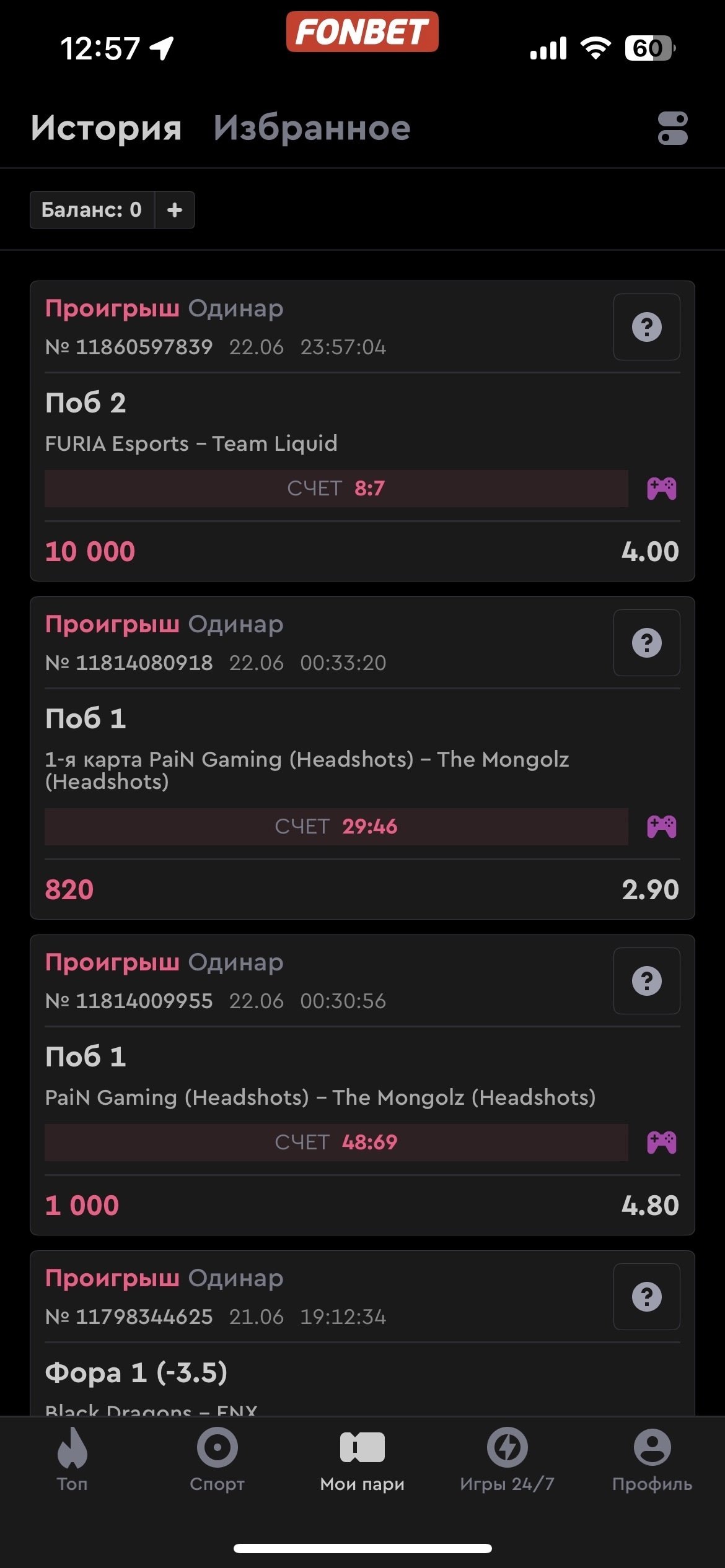This screenshot has height=1568, width=725.
Task: Switch to the Избранное tab
Action: pyautogui.click(x=312, y=128)
